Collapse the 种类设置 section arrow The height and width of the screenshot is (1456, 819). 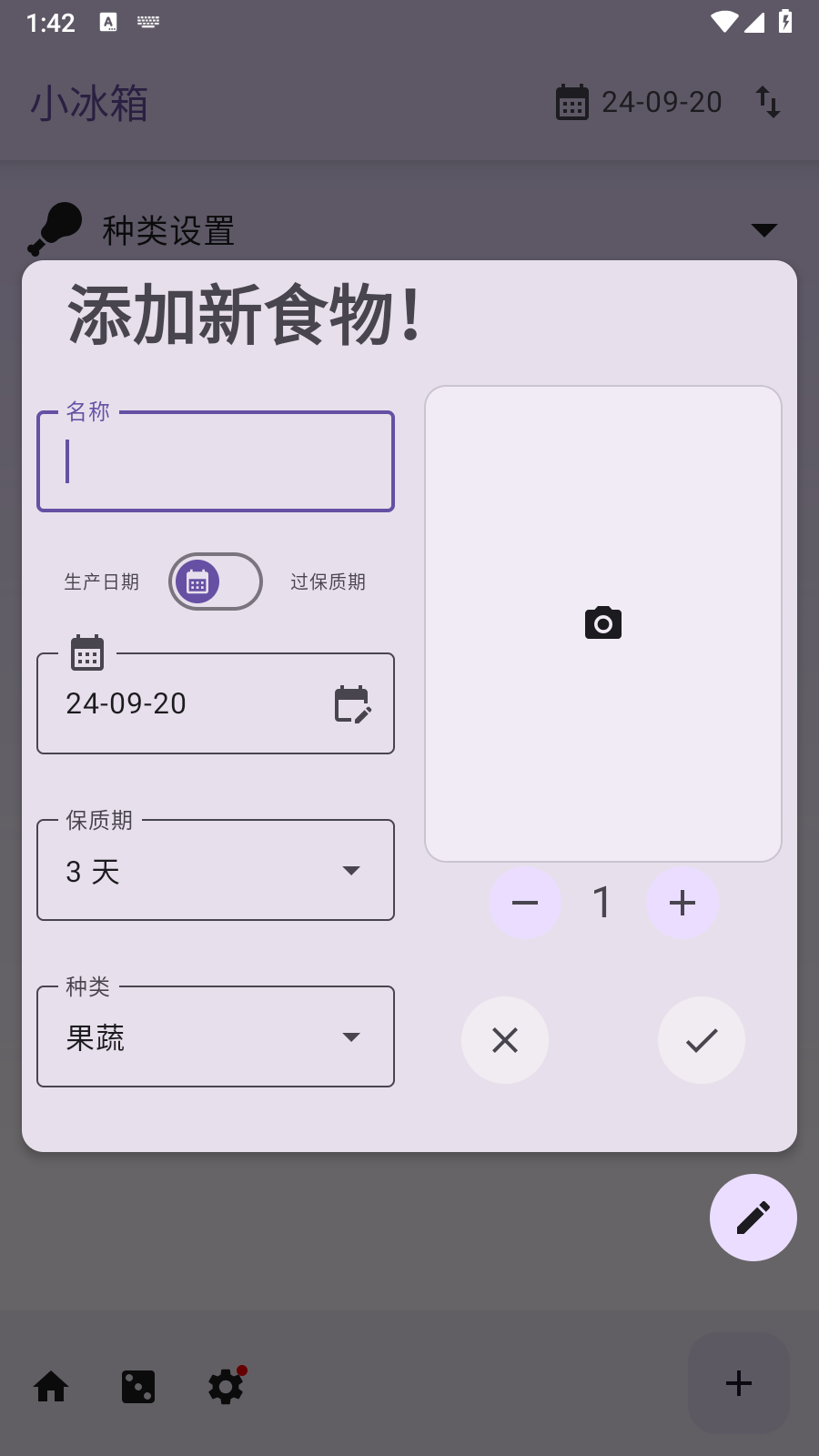pos(763,229)
